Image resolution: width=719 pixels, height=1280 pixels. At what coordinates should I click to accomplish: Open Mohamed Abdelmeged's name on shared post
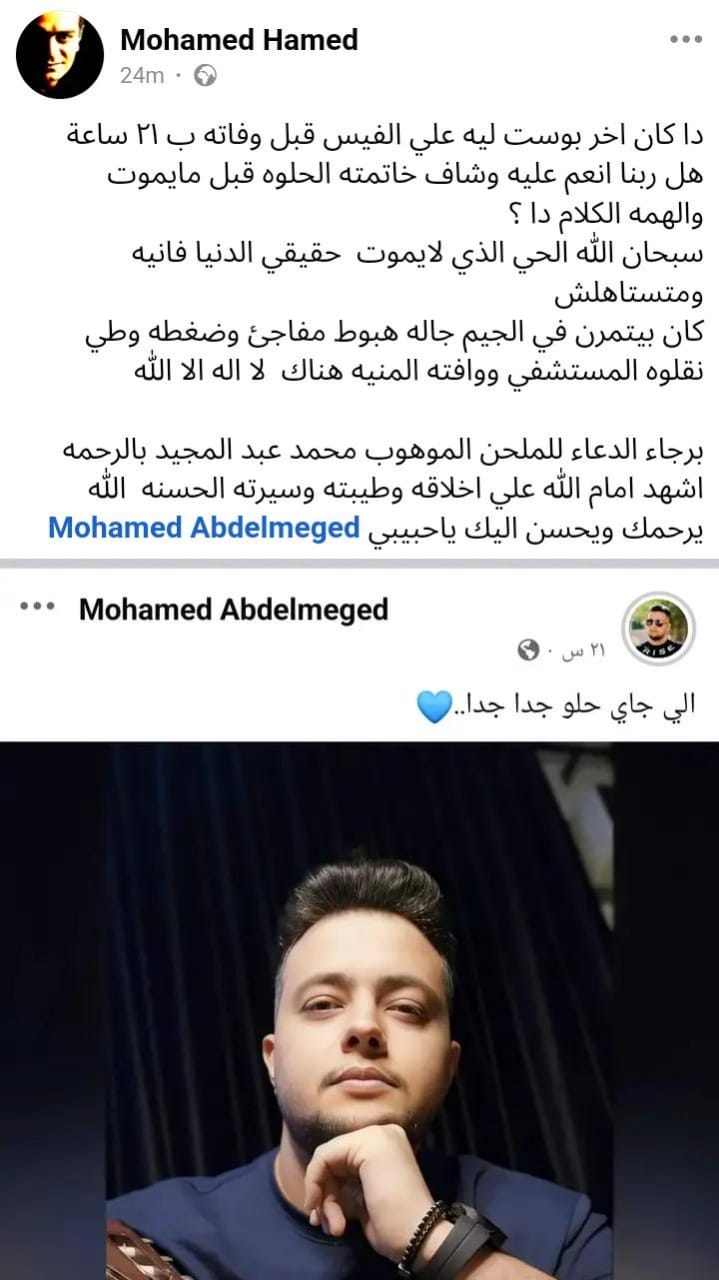coord(233,608)
